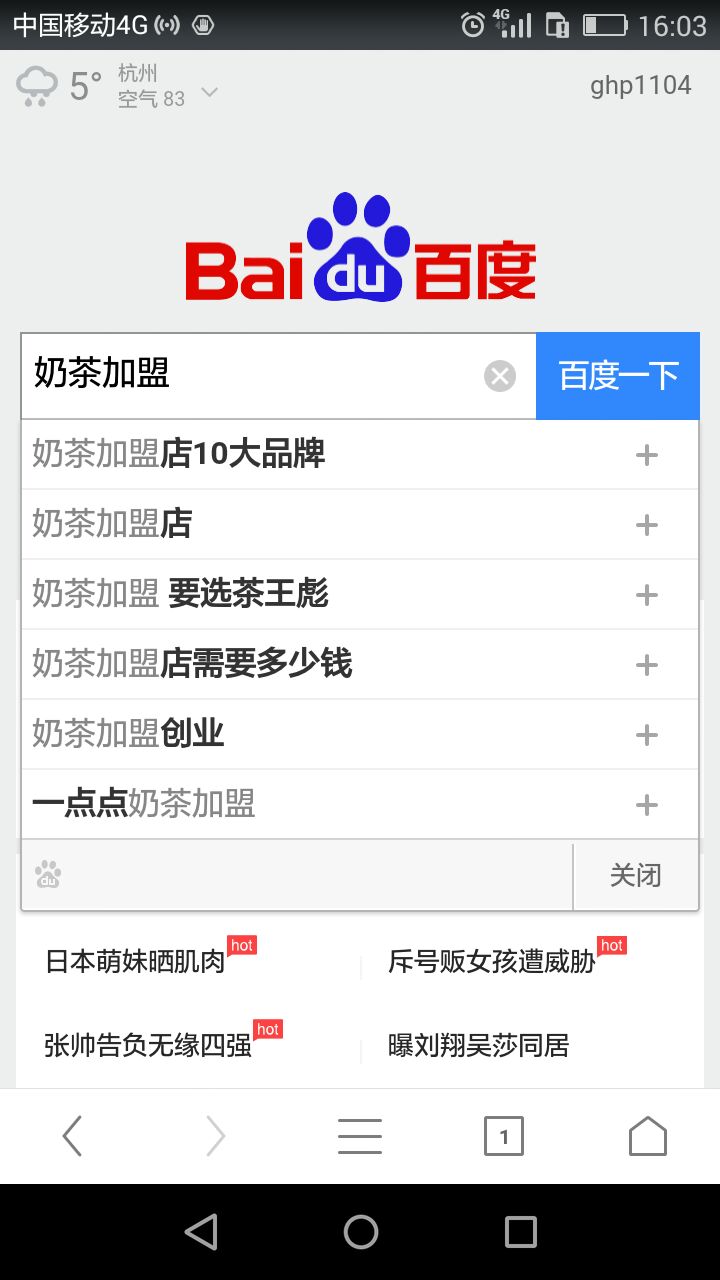
Task: Tap the small Baidu paw icon near 关闭
Action: tap(47, 875)
